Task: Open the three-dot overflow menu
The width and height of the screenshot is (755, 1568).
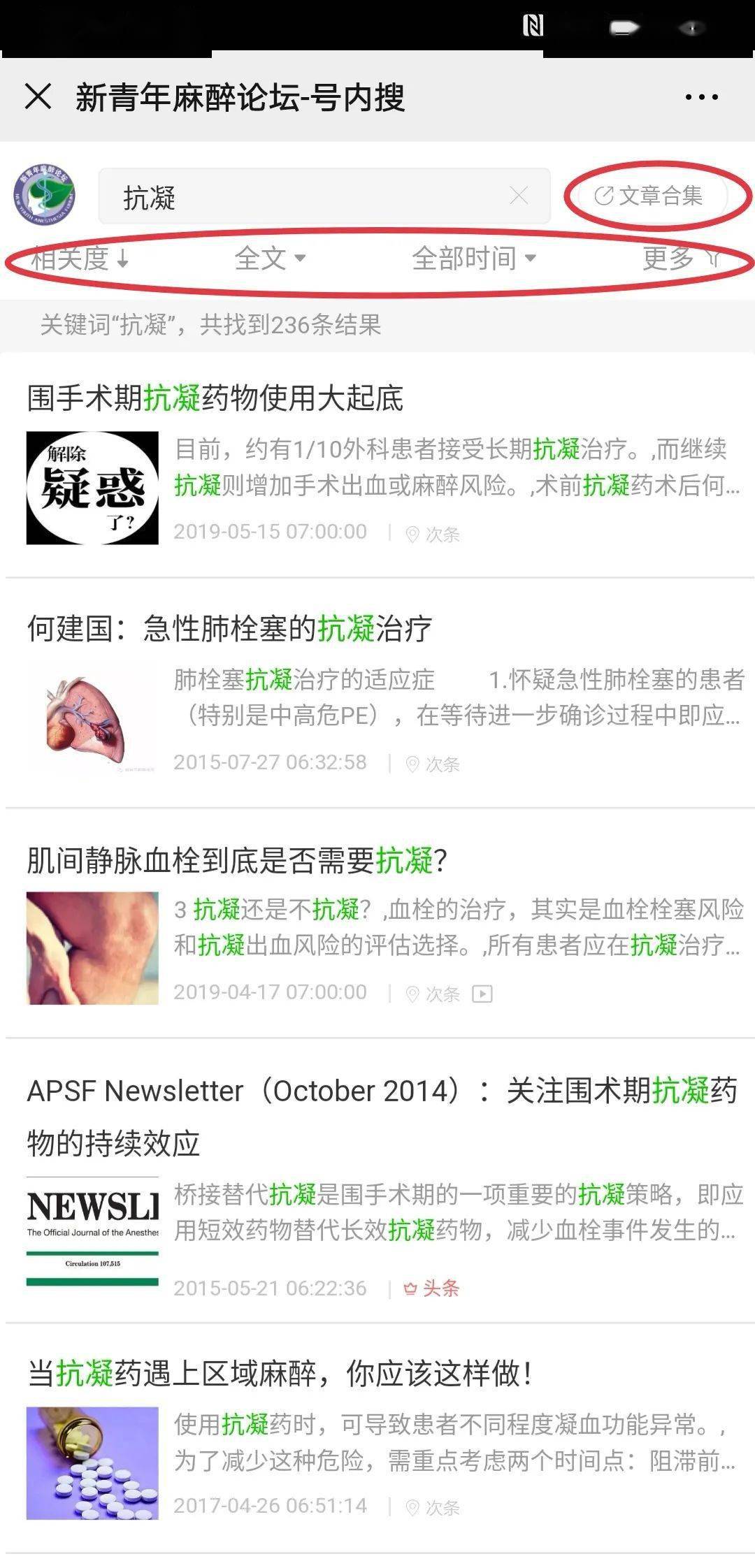Action: click(701, 97)
